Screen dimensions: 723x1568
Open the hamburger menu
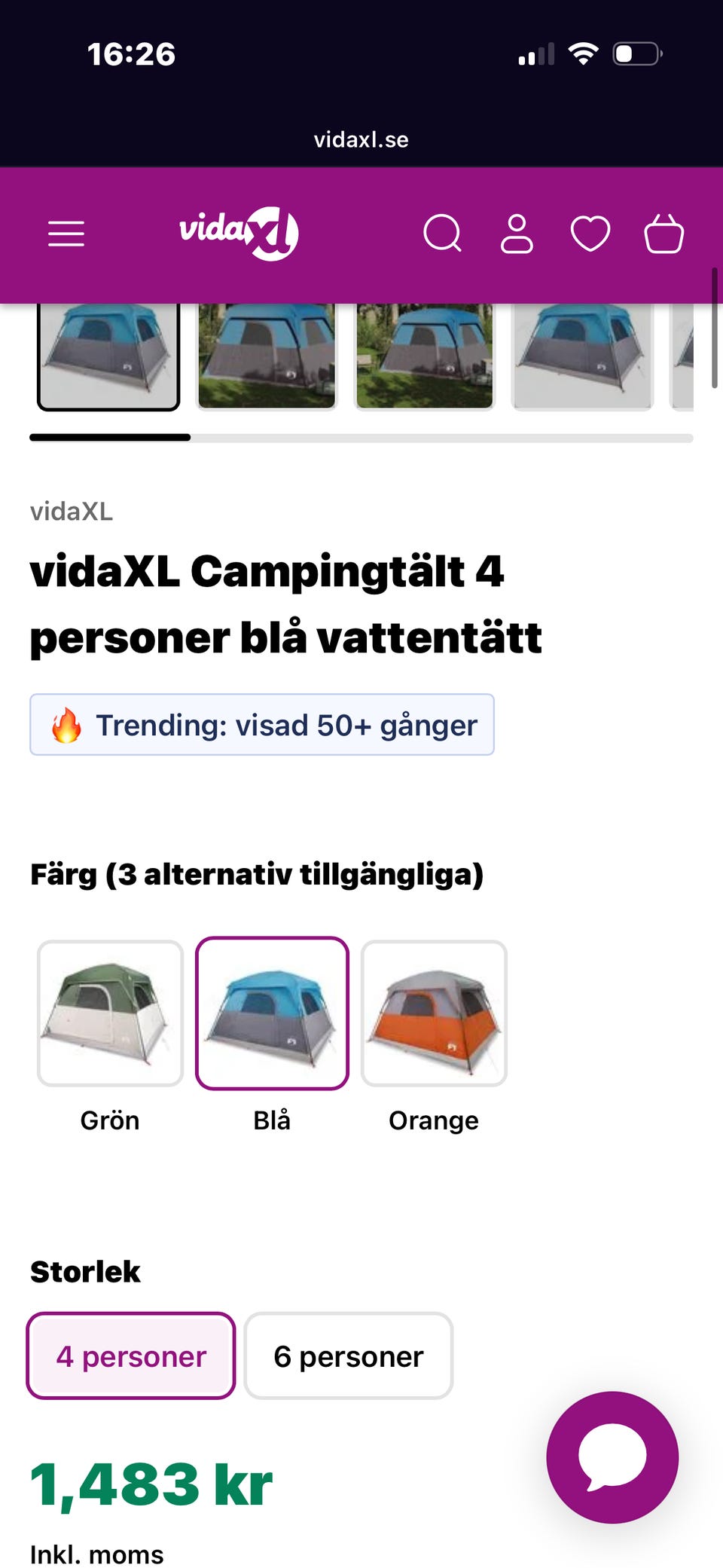66,234
